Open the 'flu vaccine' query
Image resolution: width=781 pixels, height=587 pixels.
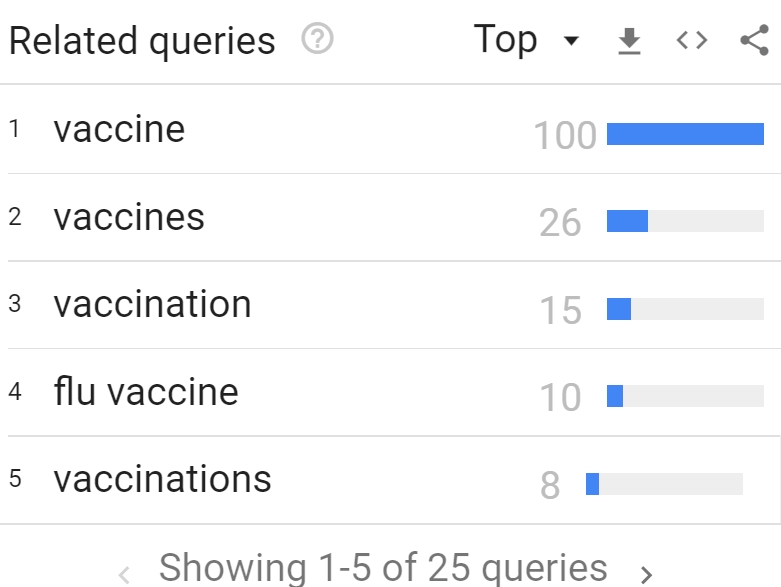coord(146,392)
